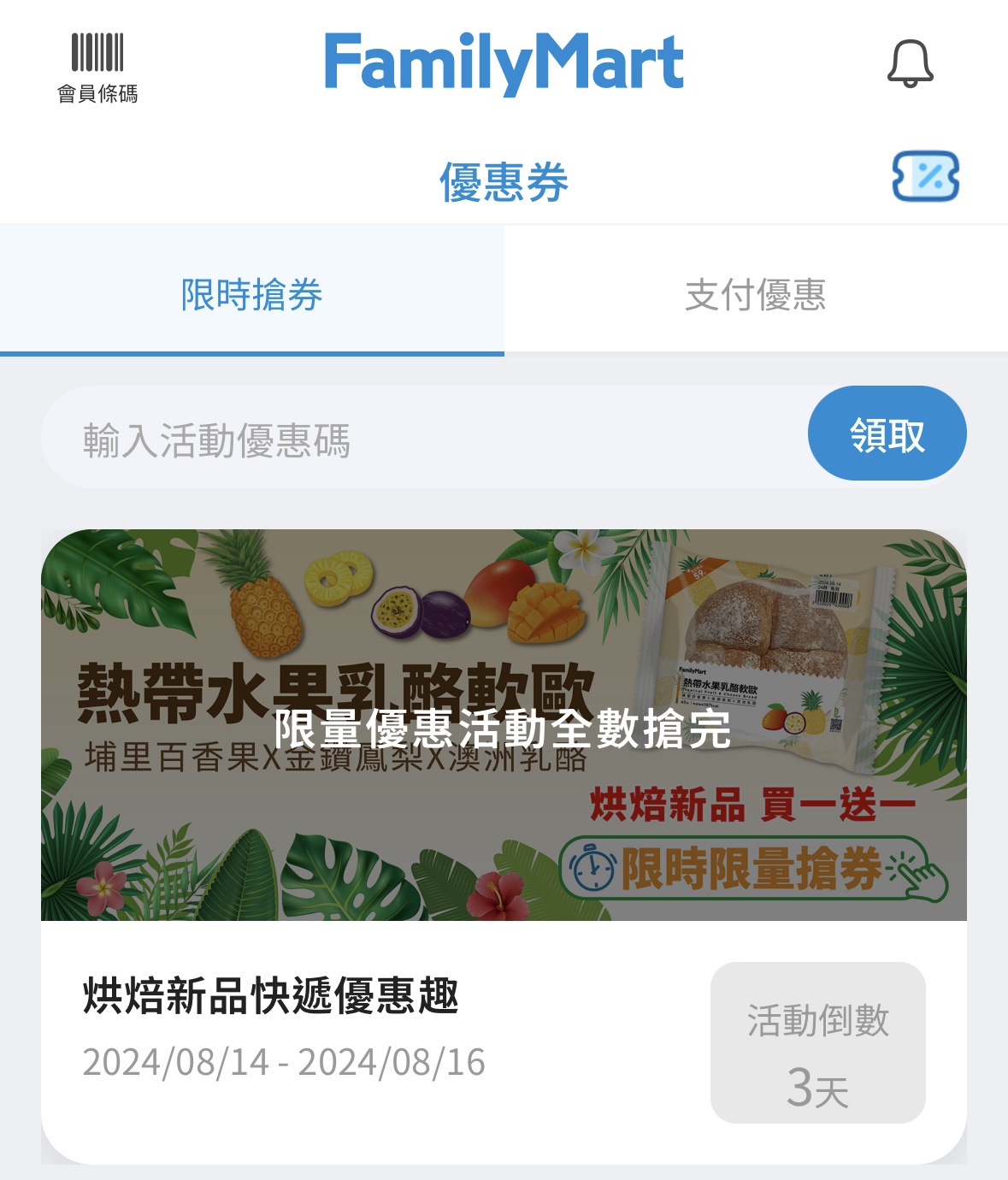Open the notifications bell
The height and width of the screenshot is (1180, 1008).
pyautogui.click(x=910, y=64)
